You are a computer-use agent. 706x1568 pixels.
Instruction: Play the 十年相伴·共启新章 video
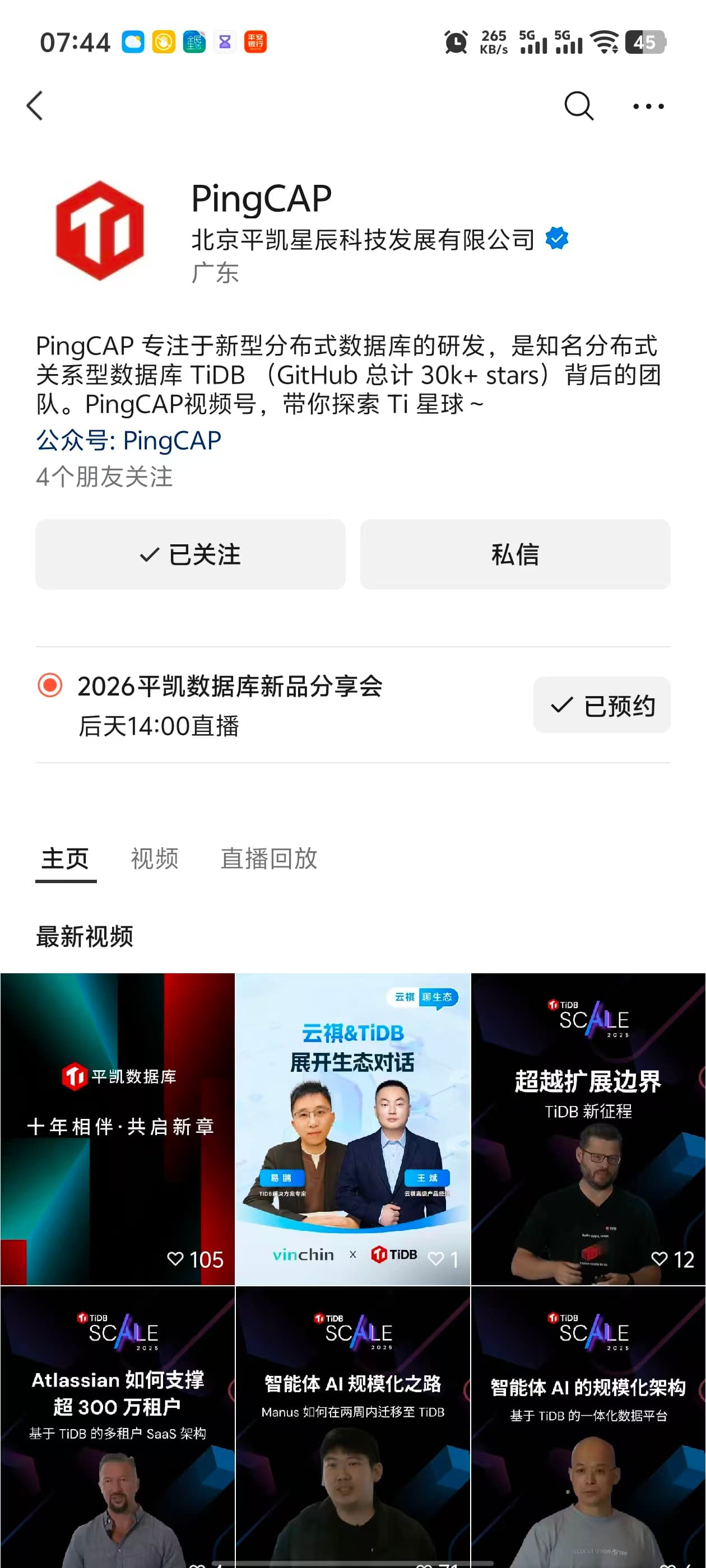[x=118, y=1128]
